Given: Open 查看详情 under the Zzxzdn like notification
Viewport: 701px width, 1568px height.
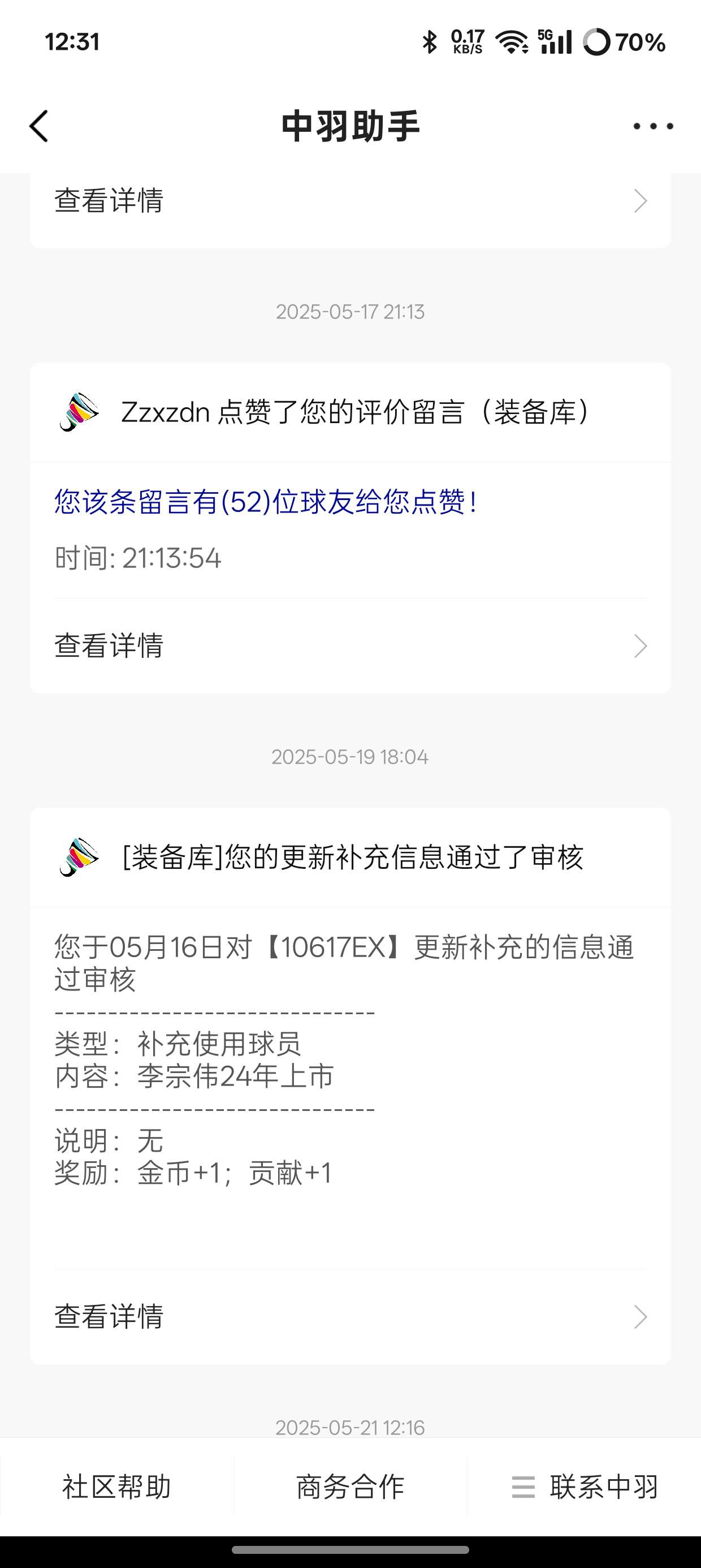Looking at the screenshot, I should point(350,646).
